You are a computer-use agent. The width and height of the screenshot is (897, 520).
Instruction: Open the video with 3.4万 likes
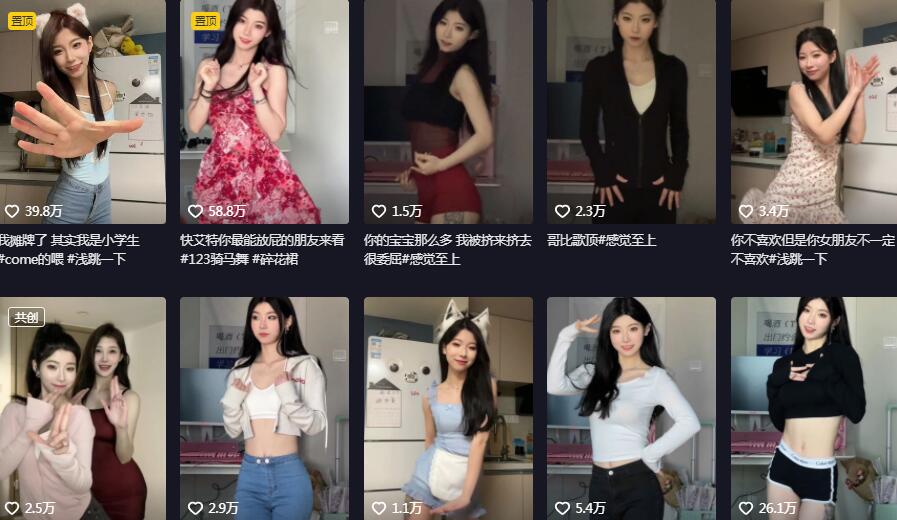click(813, 110)
